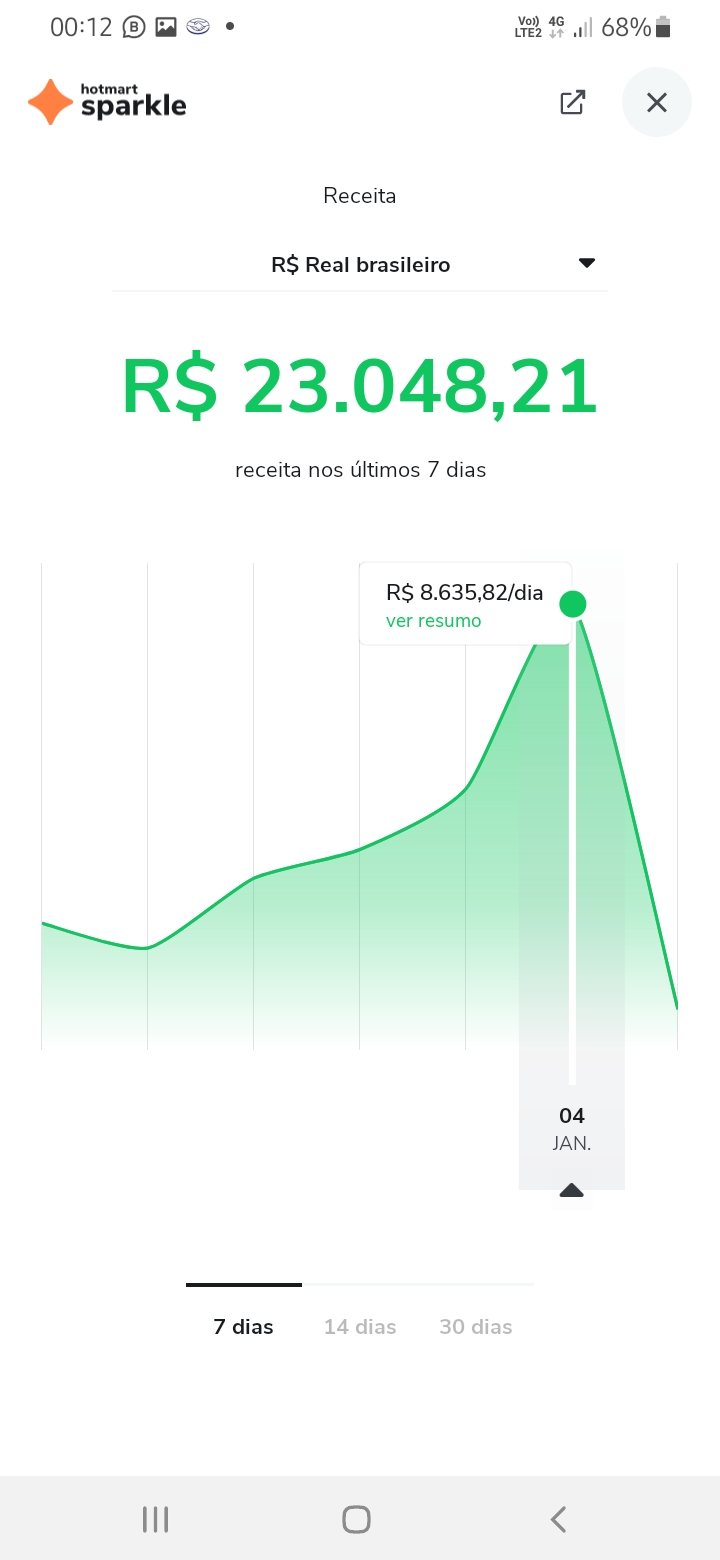The height and width of the screenshot is (1560, 720).
Task: Open recent apps from the navigation bar
Action: pos(156,1520)
